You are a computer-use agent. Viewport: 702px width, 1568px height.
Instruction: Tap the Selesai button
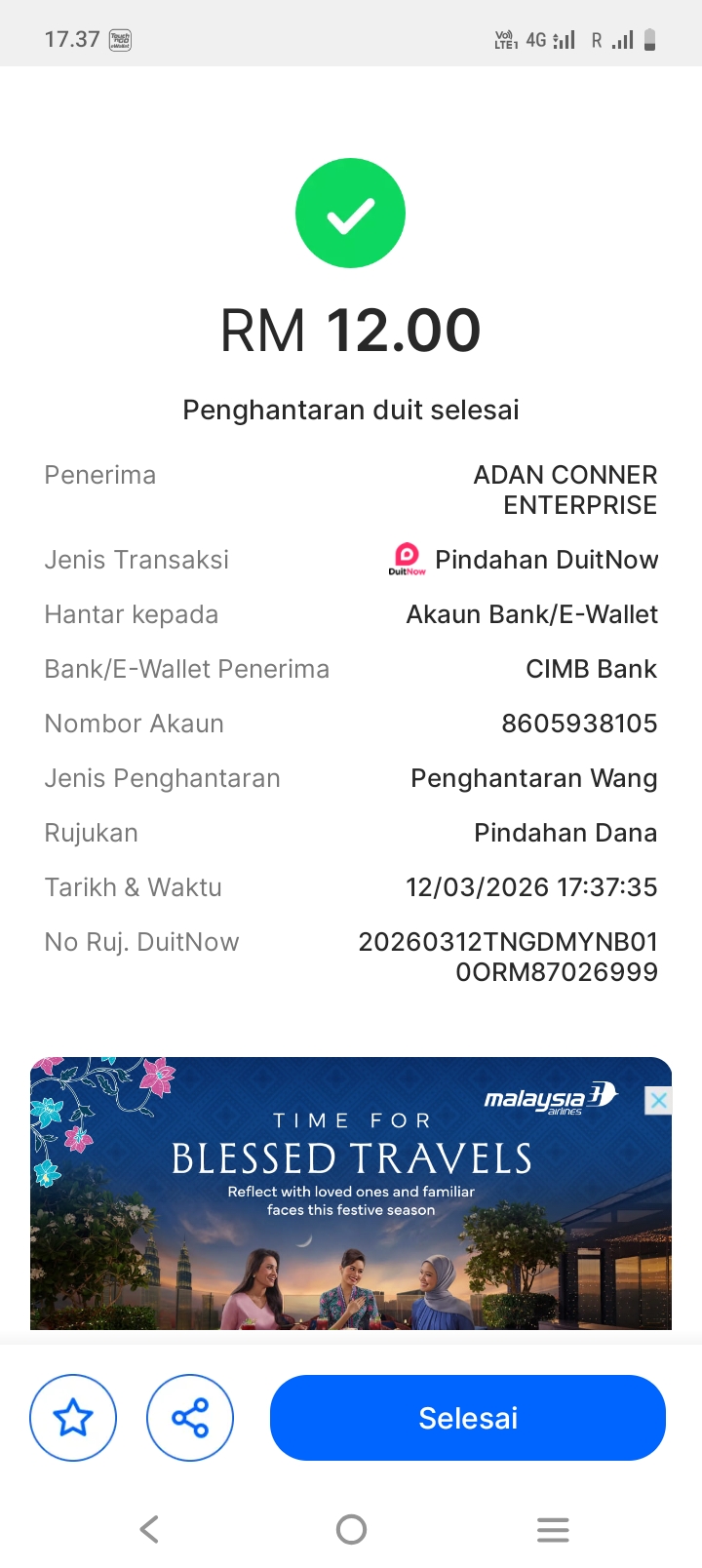[467, 1417]
